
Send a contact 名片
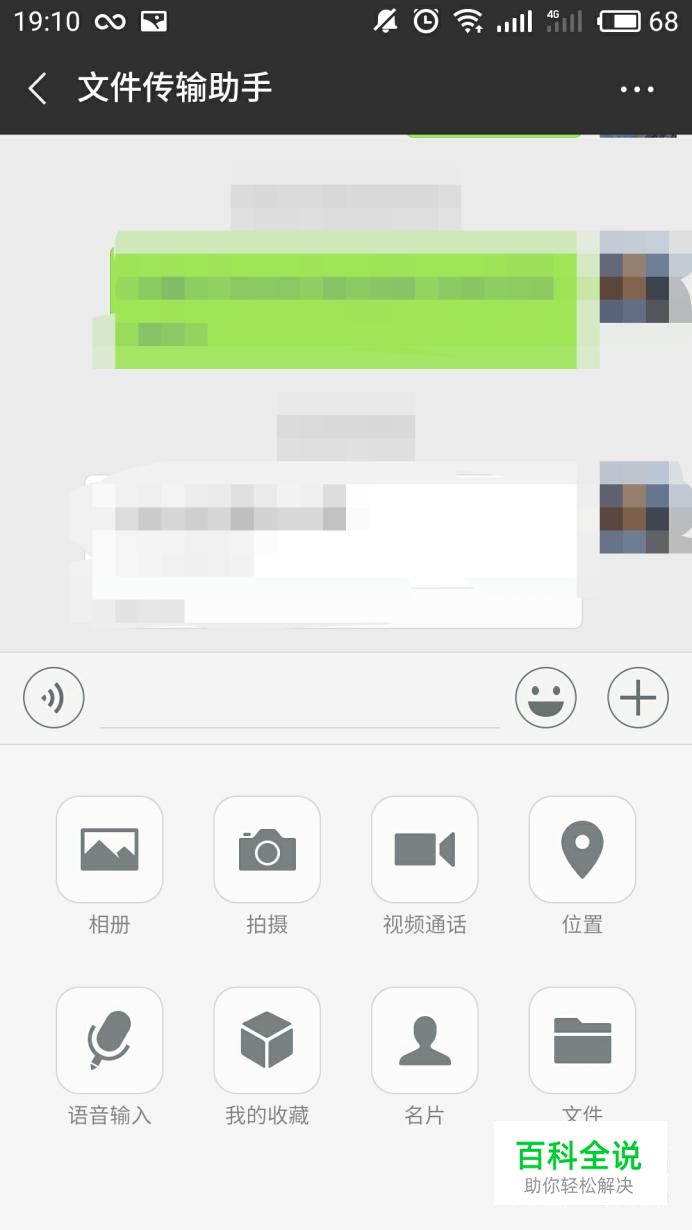(425, 1041)
